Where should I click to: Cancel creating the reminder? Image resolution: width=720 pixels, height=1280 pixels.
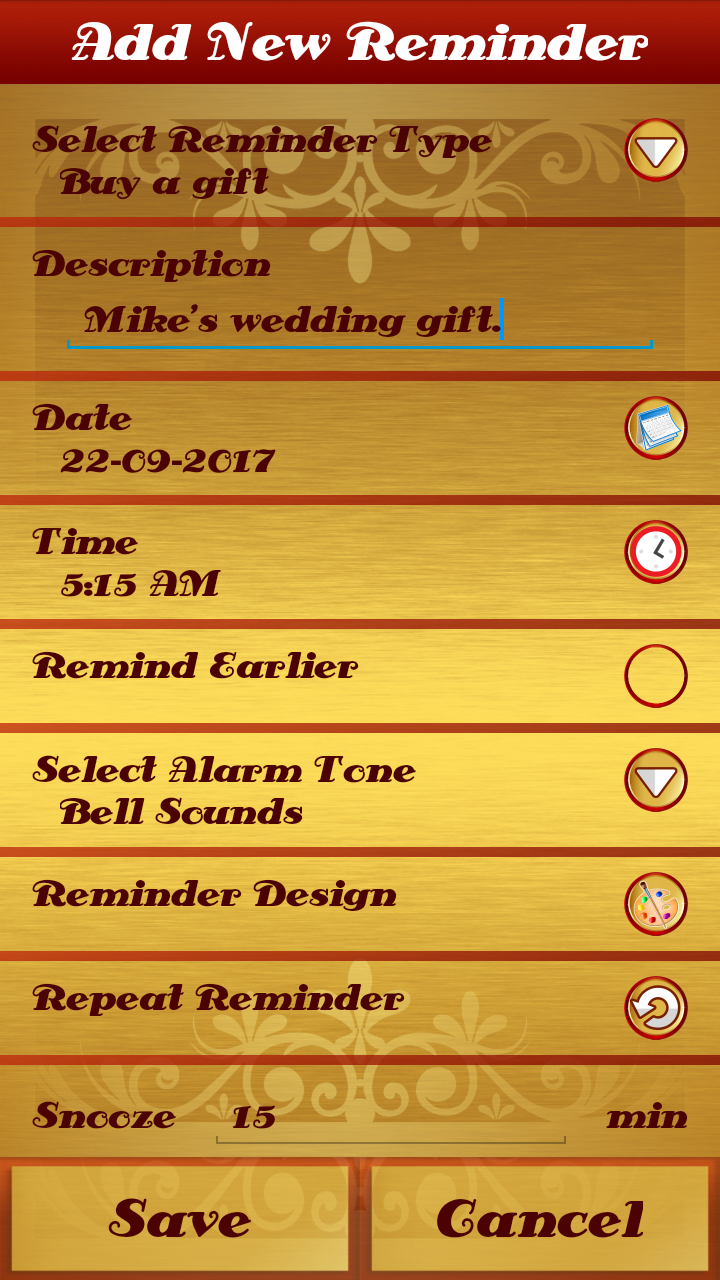click(x=540, y=1216)
